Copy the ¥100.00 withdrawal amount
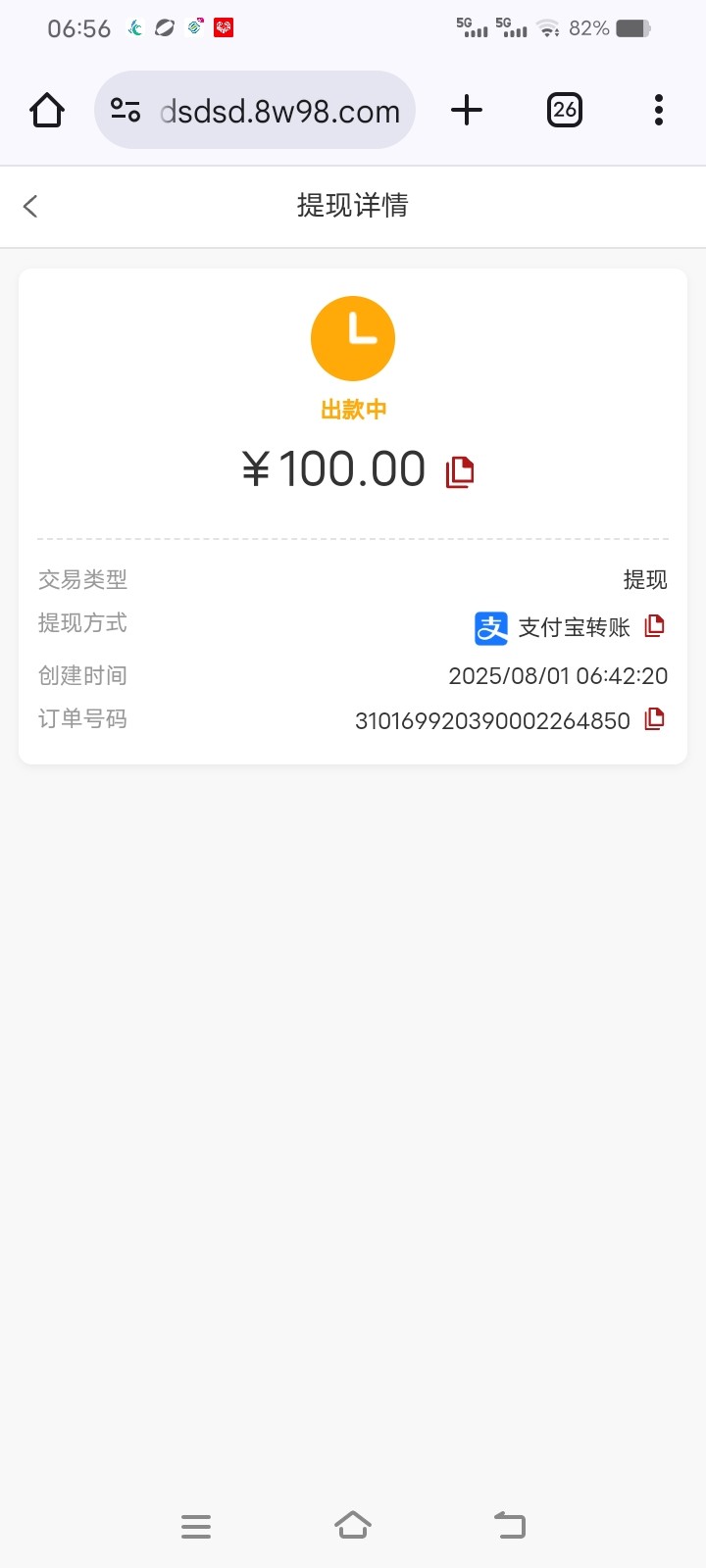 pyautogui.click(x=460, y=472)
